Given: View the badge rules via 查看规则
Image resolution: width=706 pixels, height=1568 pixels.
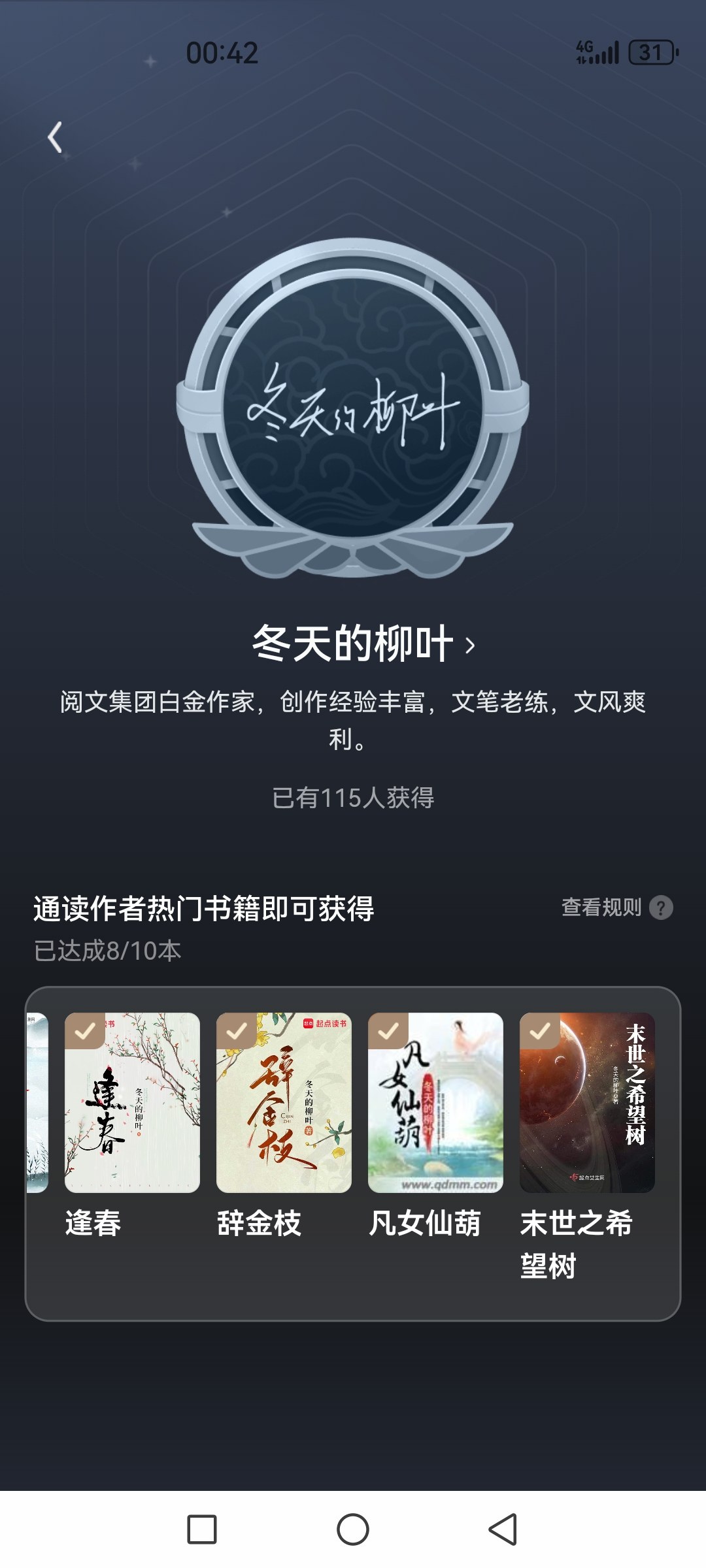Looking at the screenshot, I should click(x=617, y=907).
